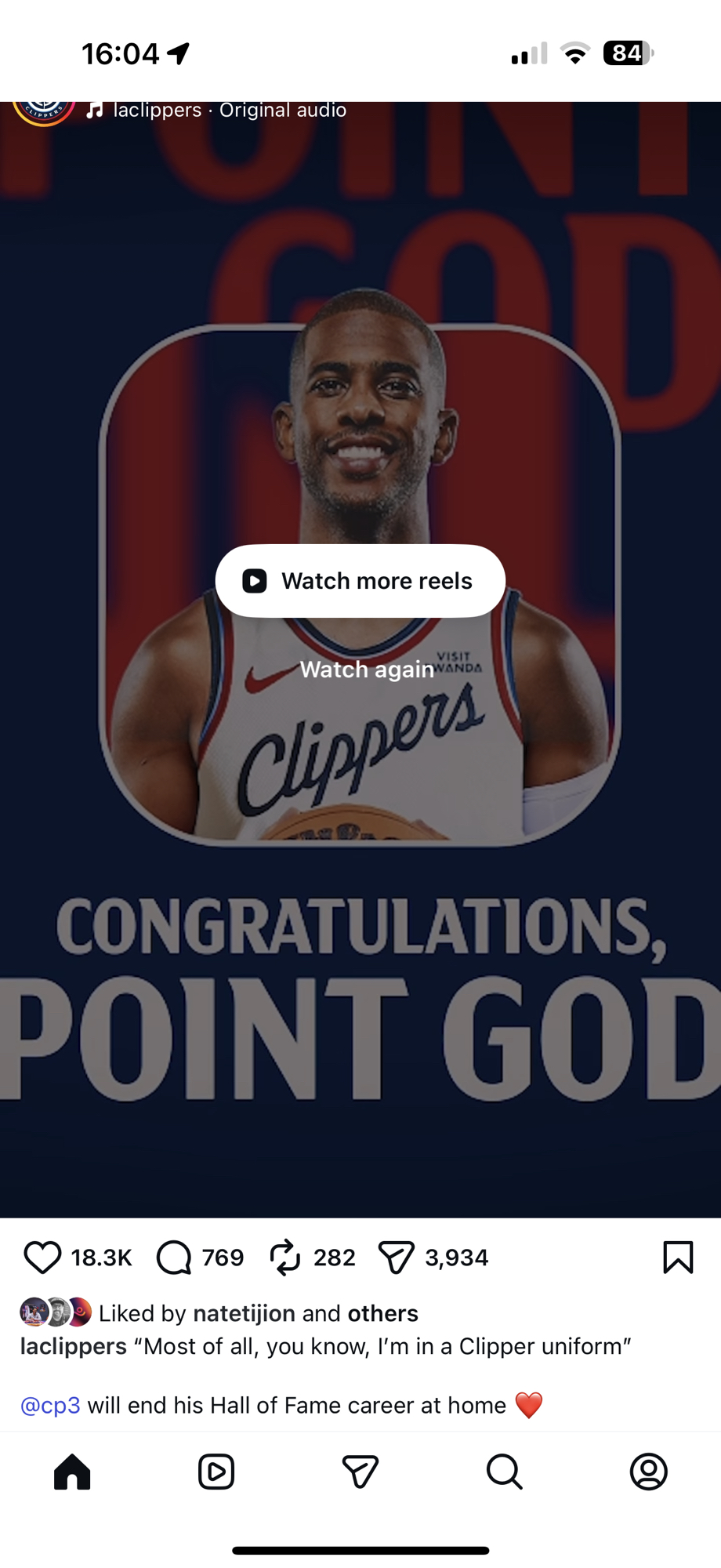Like the laclippers reel with the heart icon
Viewport: 721px width, 1568px height.
click(x=42, y=1258)
